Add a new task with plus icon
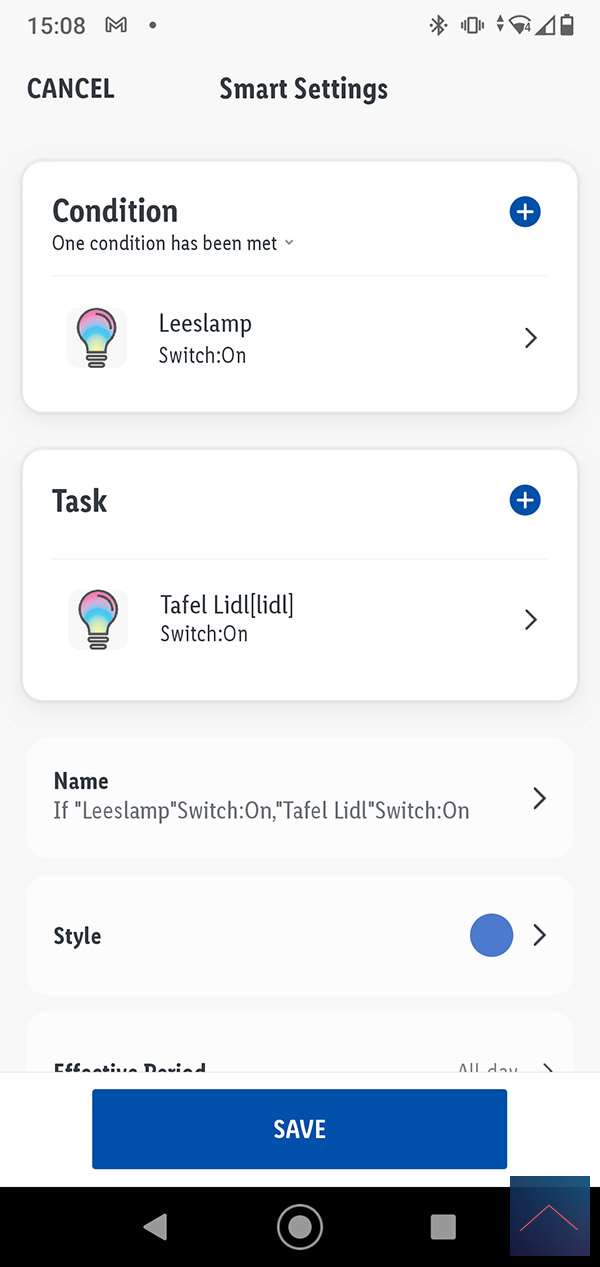The height and width of the screenshot is (1267, 600). (525, 500)
